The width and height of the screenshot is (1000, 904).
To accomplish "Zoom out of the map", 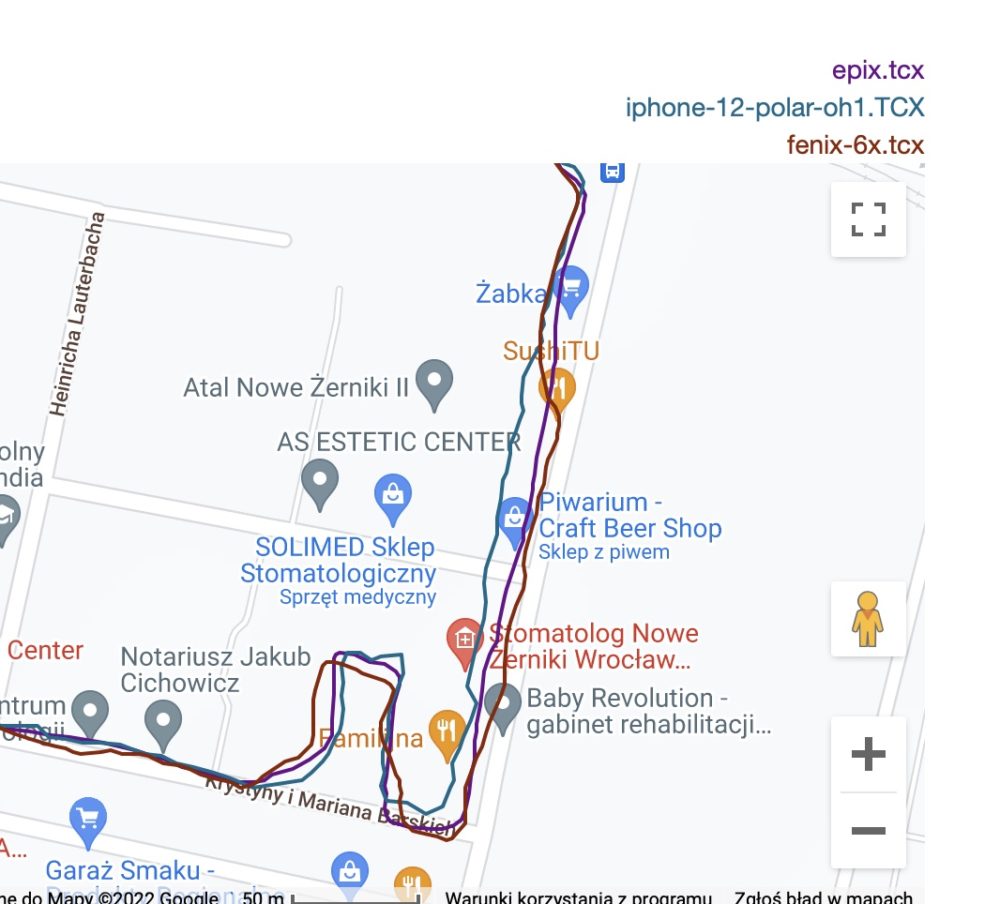I will [868, 830].
